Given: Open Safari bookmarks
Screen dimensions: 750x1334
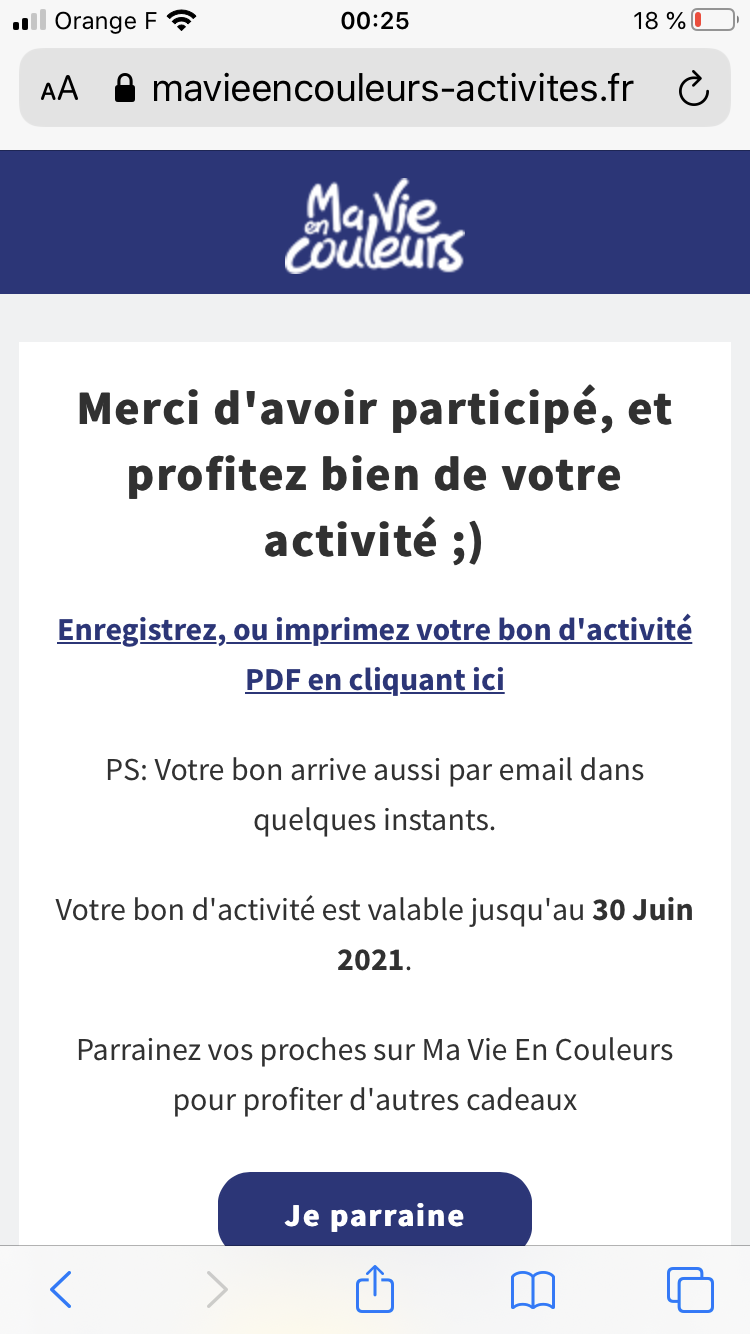Looking at the screenshot, I should 532,1289.
